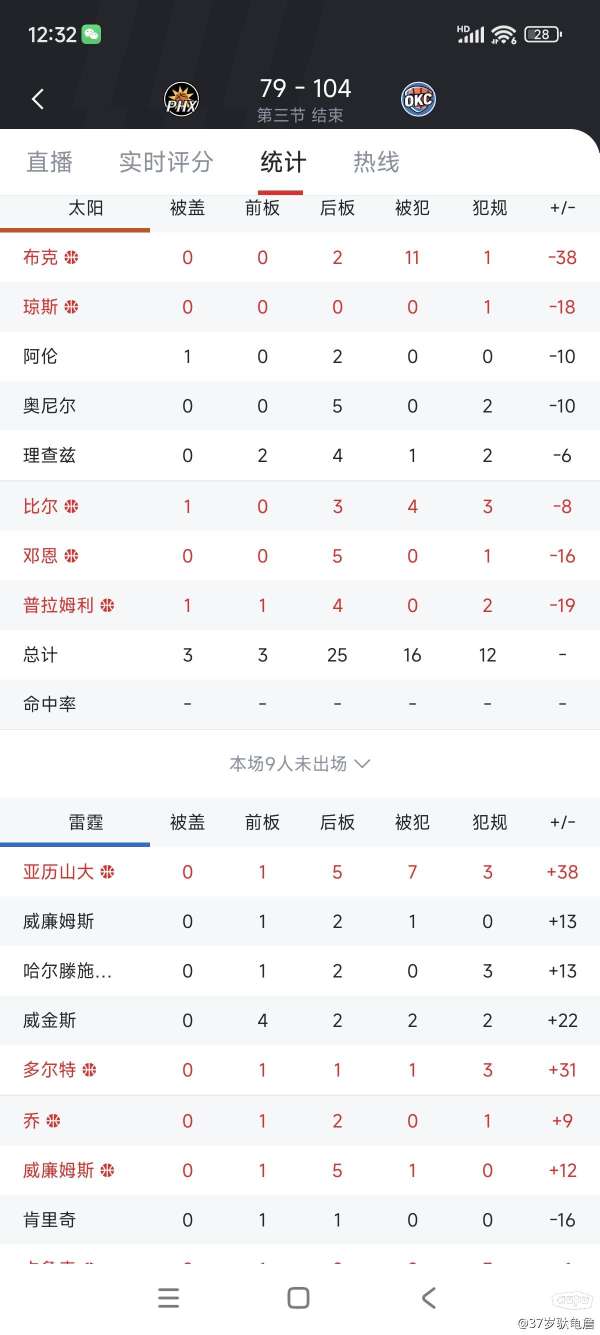Open player 多尔特 stats row
Viewport: 600px width, 1335px height.
pyautogui.click(x=300, y=1070)
